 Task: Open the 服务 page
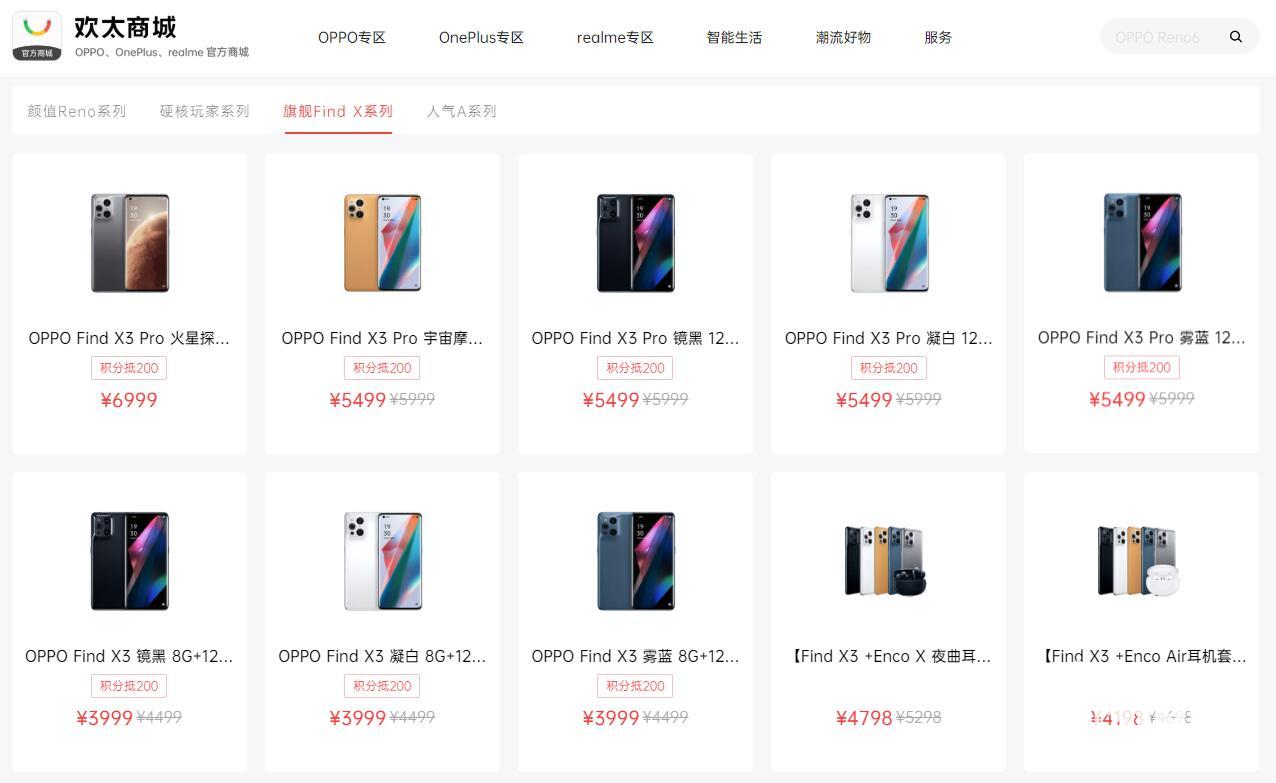coord(938,37)
